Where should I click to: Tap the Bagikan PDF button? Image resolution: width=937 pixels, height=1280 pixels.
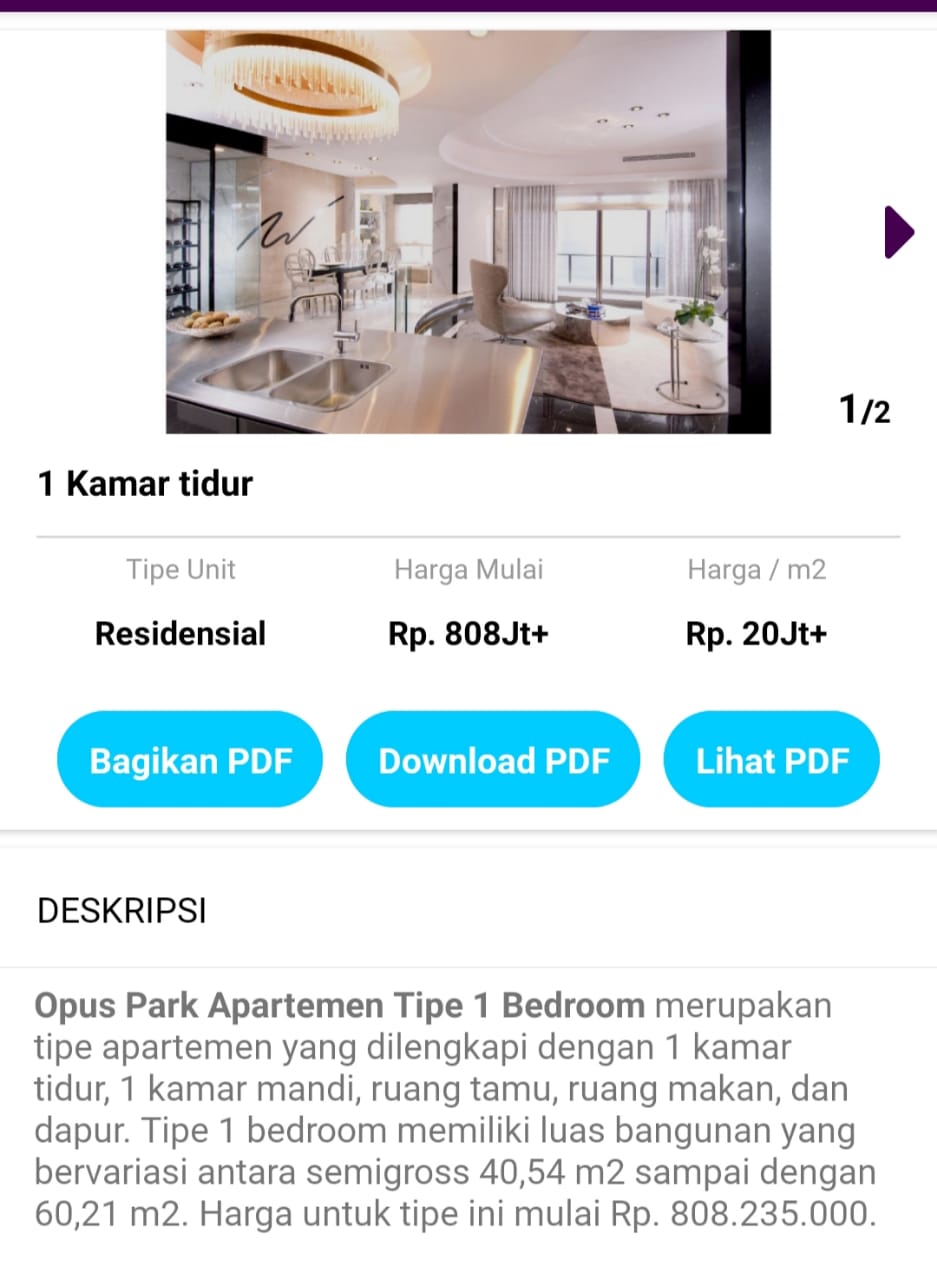tap(190, 760)
